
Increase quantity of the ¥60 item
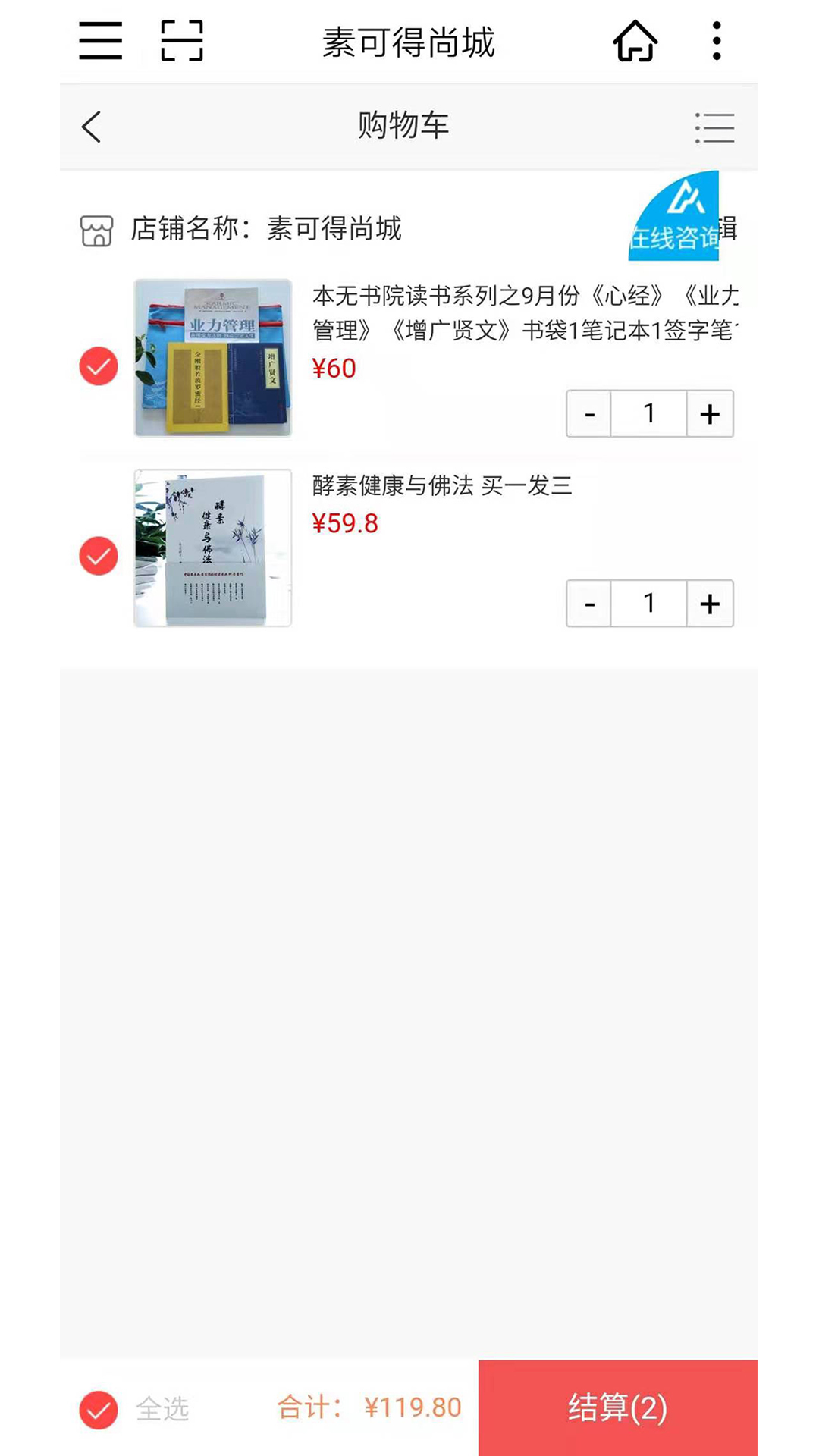(x=710, y=414)
